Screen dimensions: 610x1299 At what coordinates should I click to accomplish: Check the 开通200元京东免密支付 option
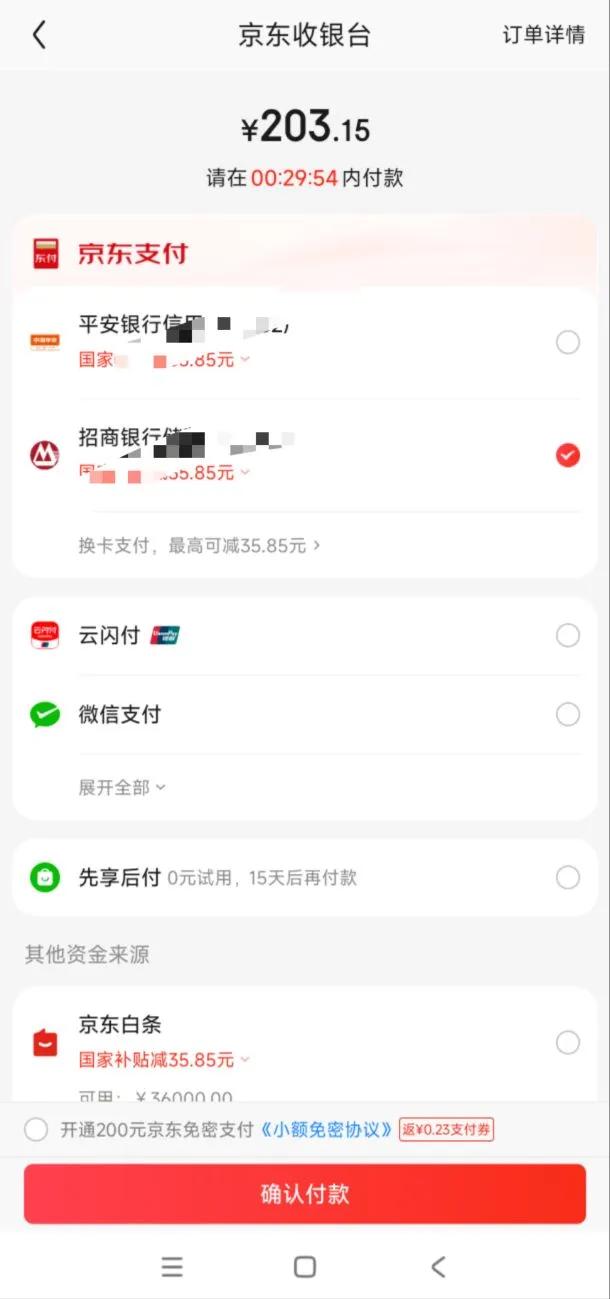pos(36,1130)
